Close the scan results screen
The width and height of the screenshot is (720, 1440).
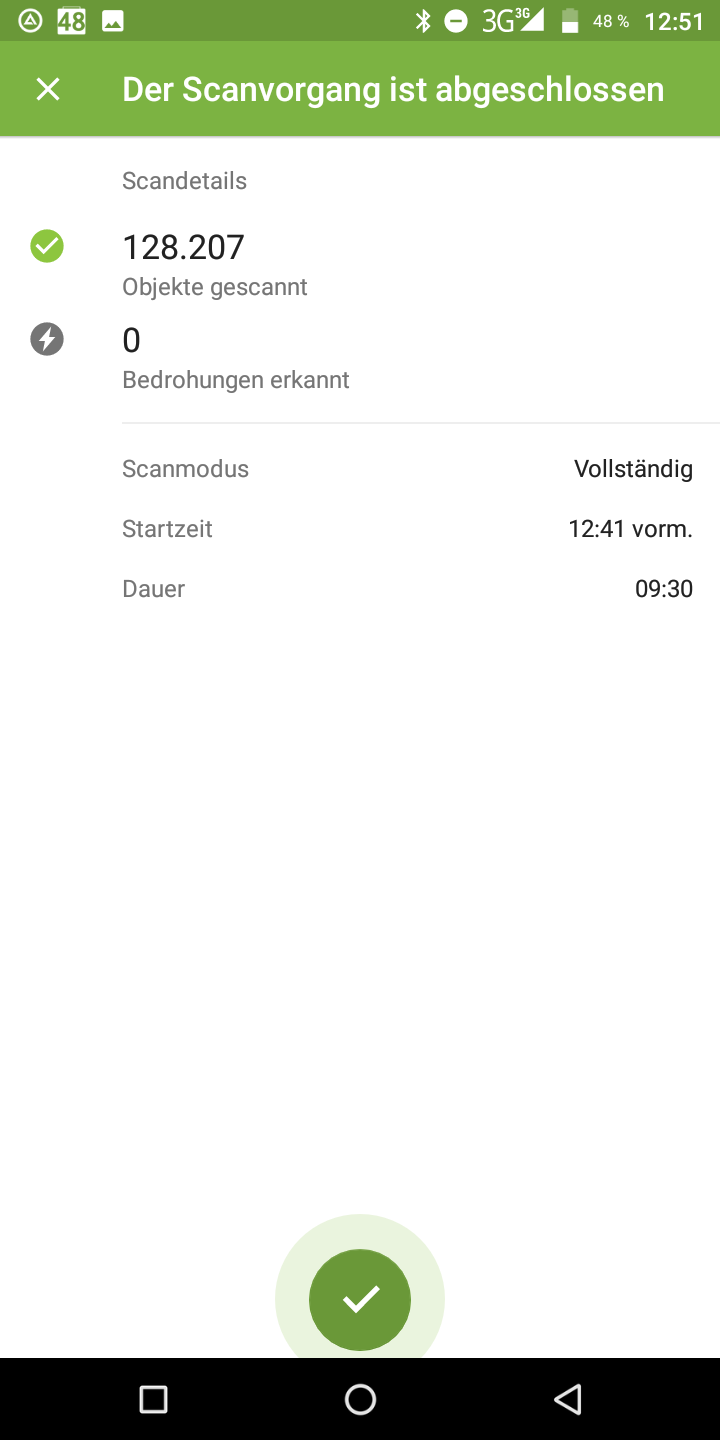tap(48, 89)
